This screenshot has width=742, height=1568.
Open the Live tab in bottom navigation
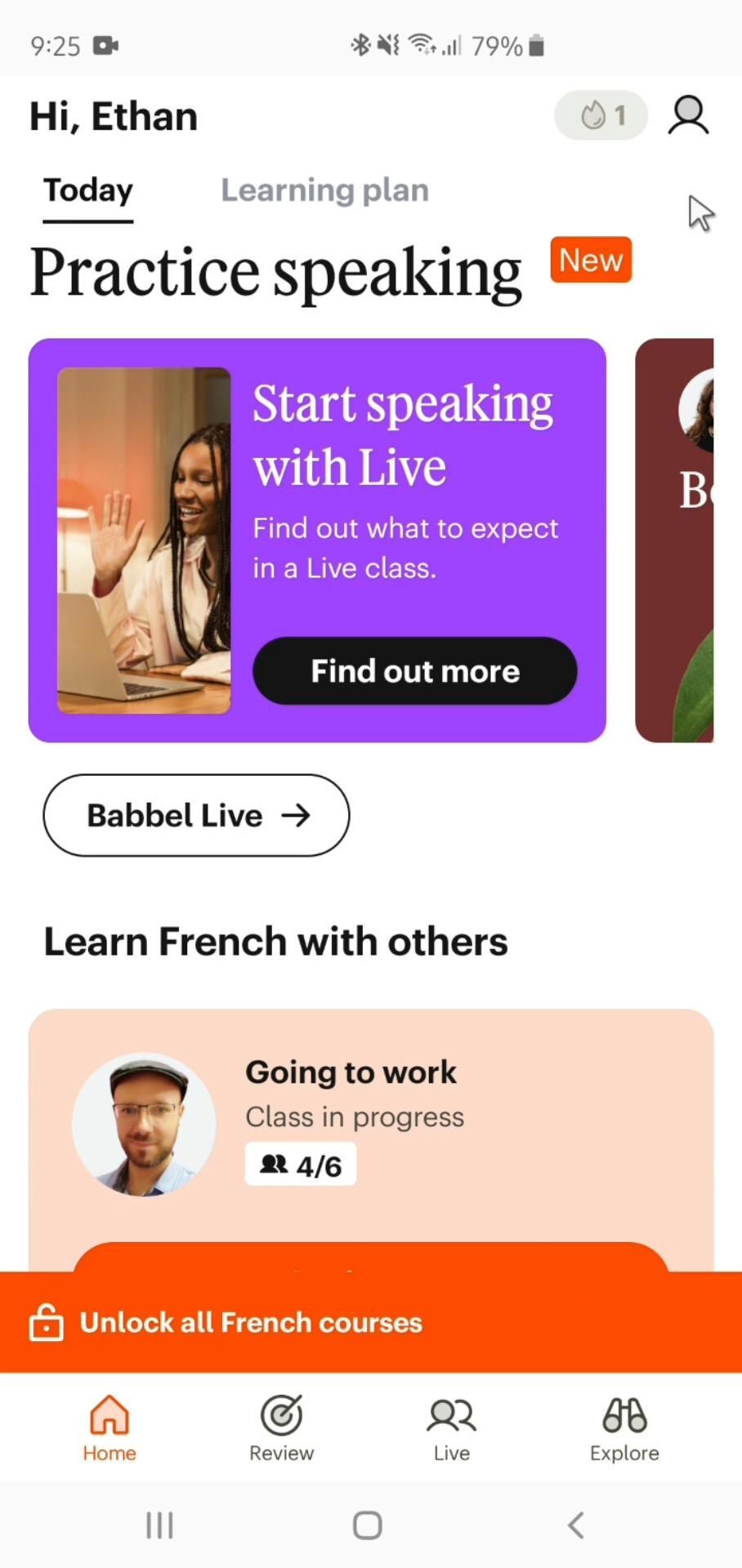[451, 1428]
